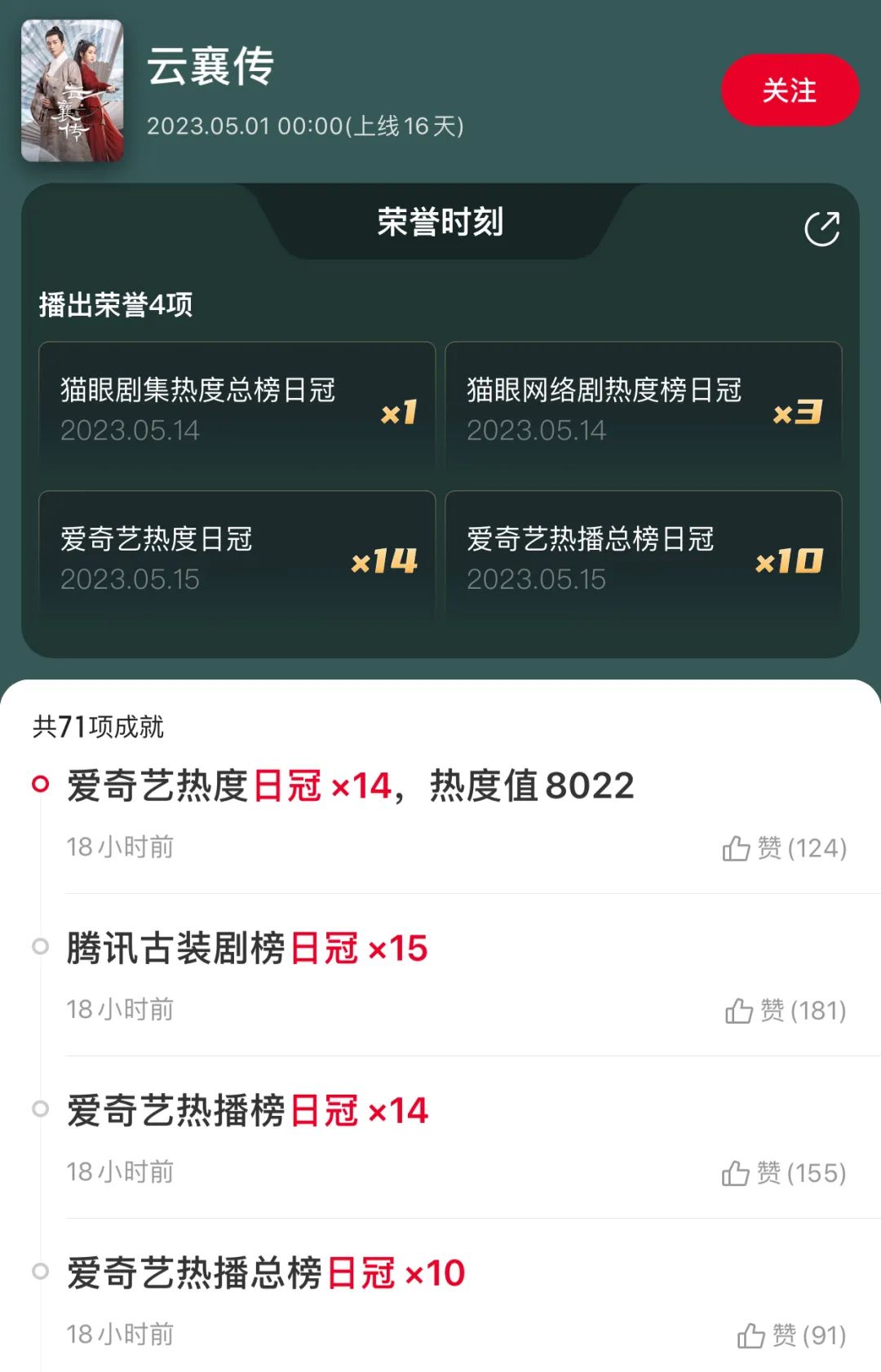Tap the red 关注 follow button
Screen dimensions: 881x1372
tap(790, 91)
